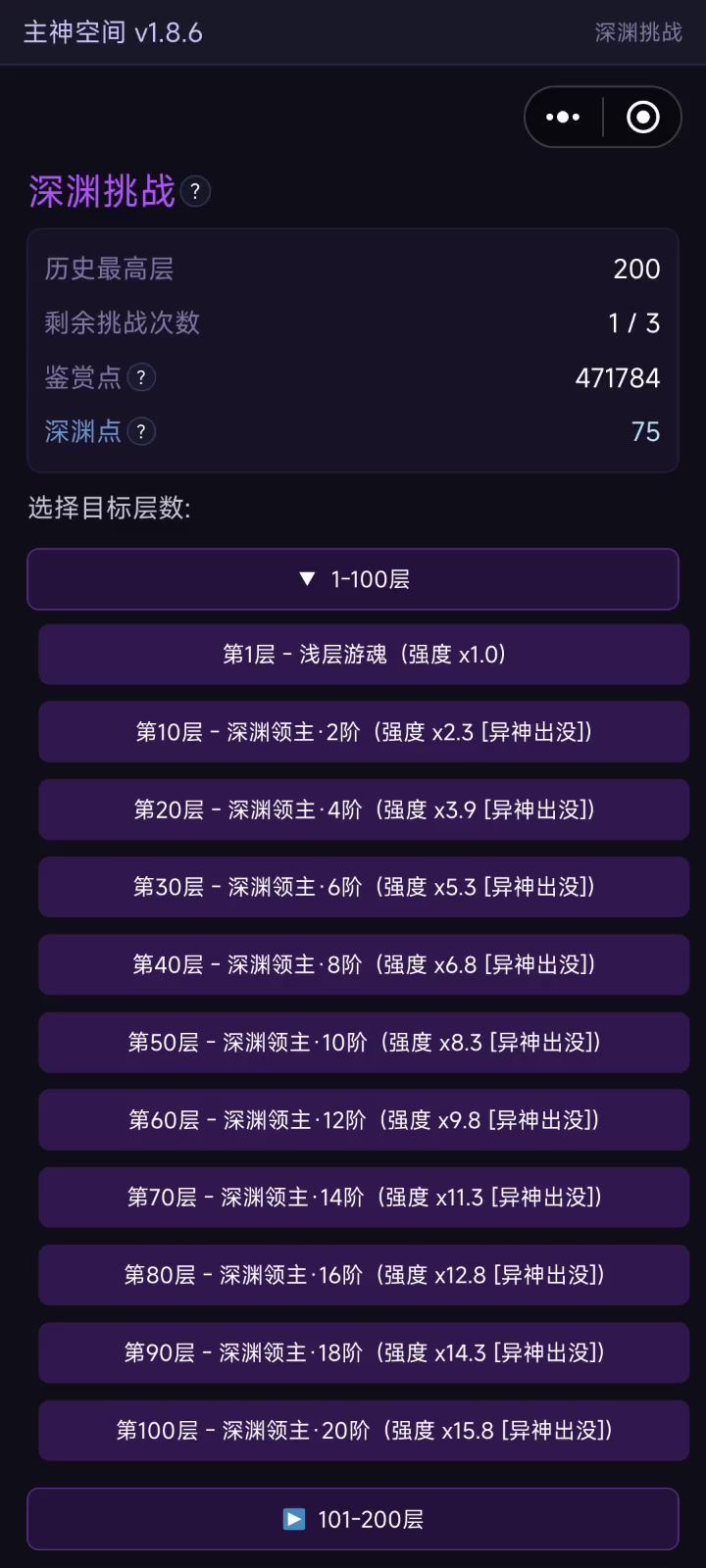This screenshot has width=706, height=1568.
Task: Select 第1层 浅层游魂 challenge
Action: (364, 655)
